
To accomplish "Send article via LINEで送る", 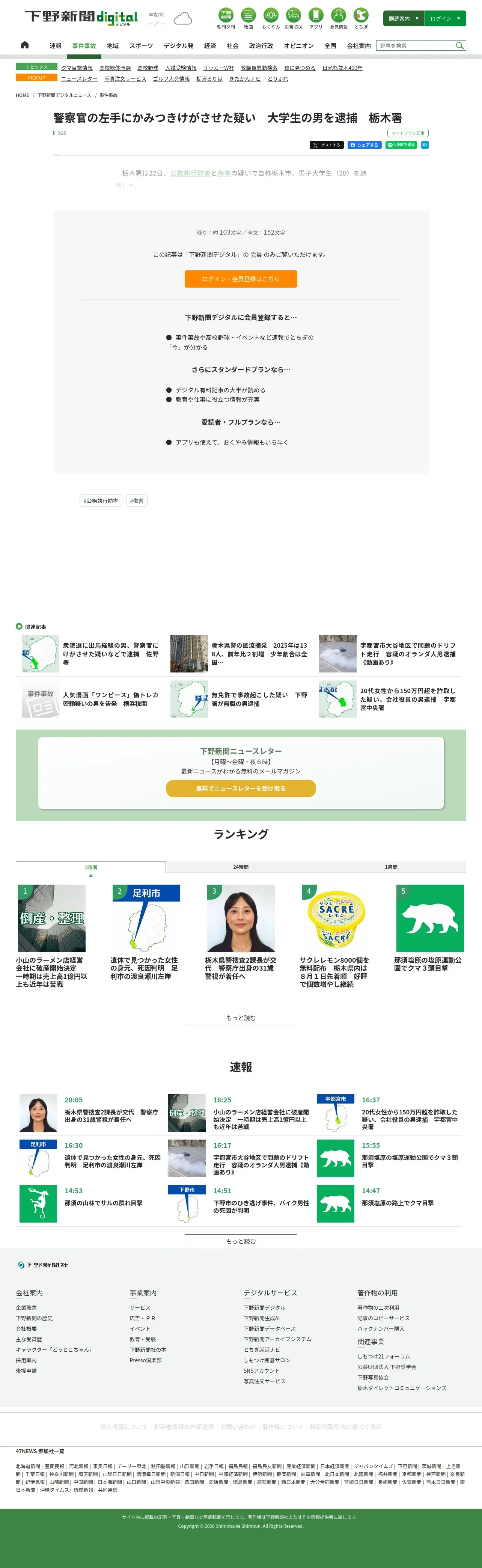I will pos(401,145).
